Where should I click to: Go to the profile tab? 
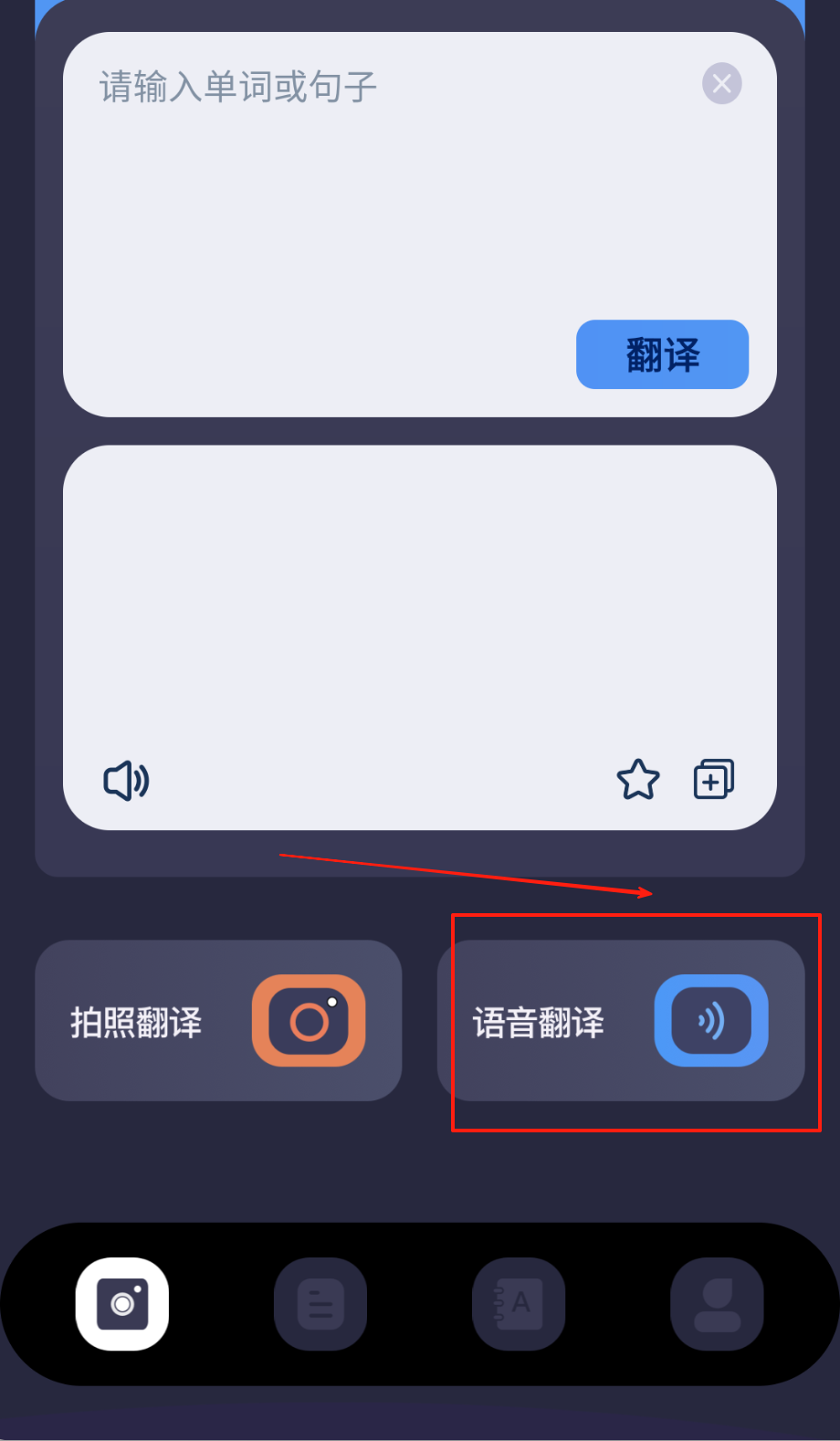tap(717, 1304)
